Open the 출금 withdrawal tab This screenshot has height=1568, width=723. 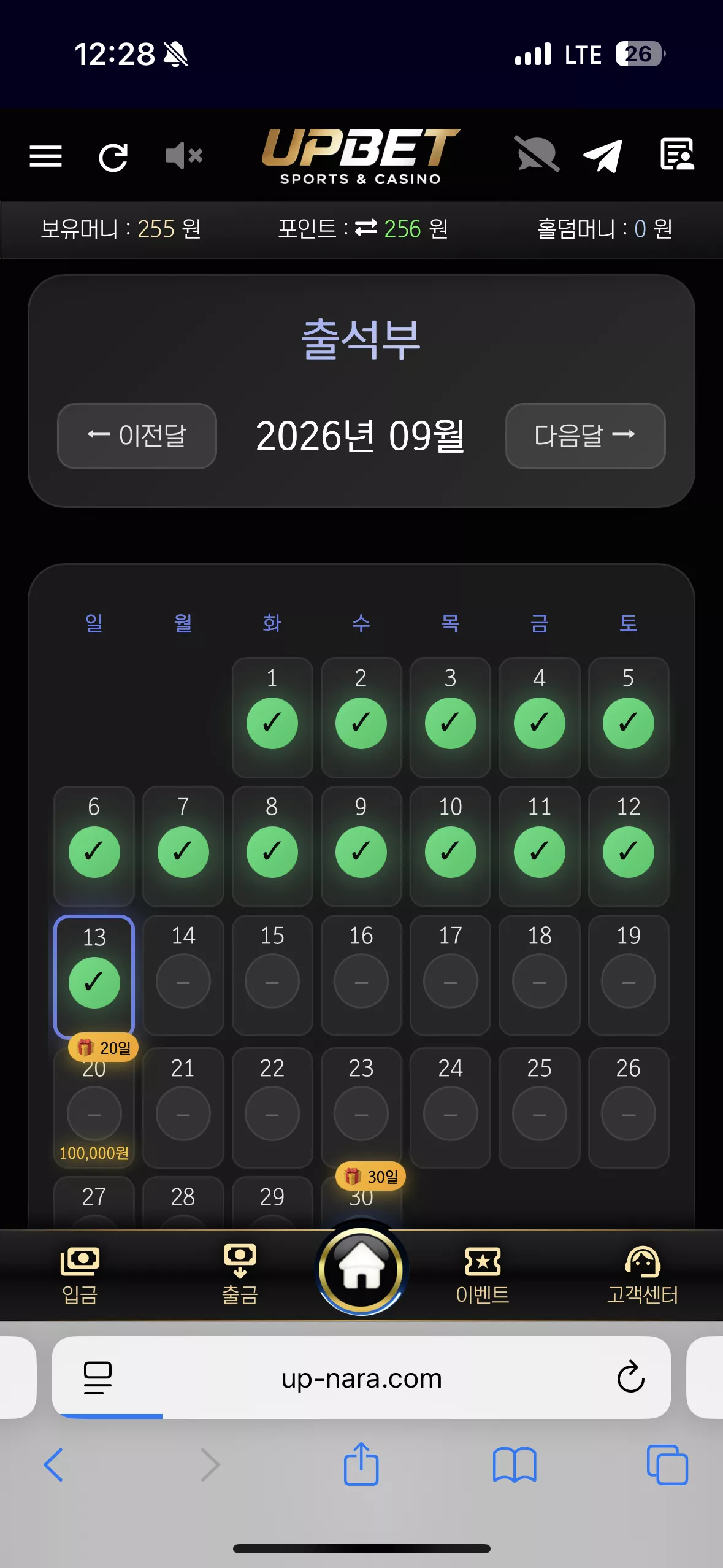point(240,1275)
